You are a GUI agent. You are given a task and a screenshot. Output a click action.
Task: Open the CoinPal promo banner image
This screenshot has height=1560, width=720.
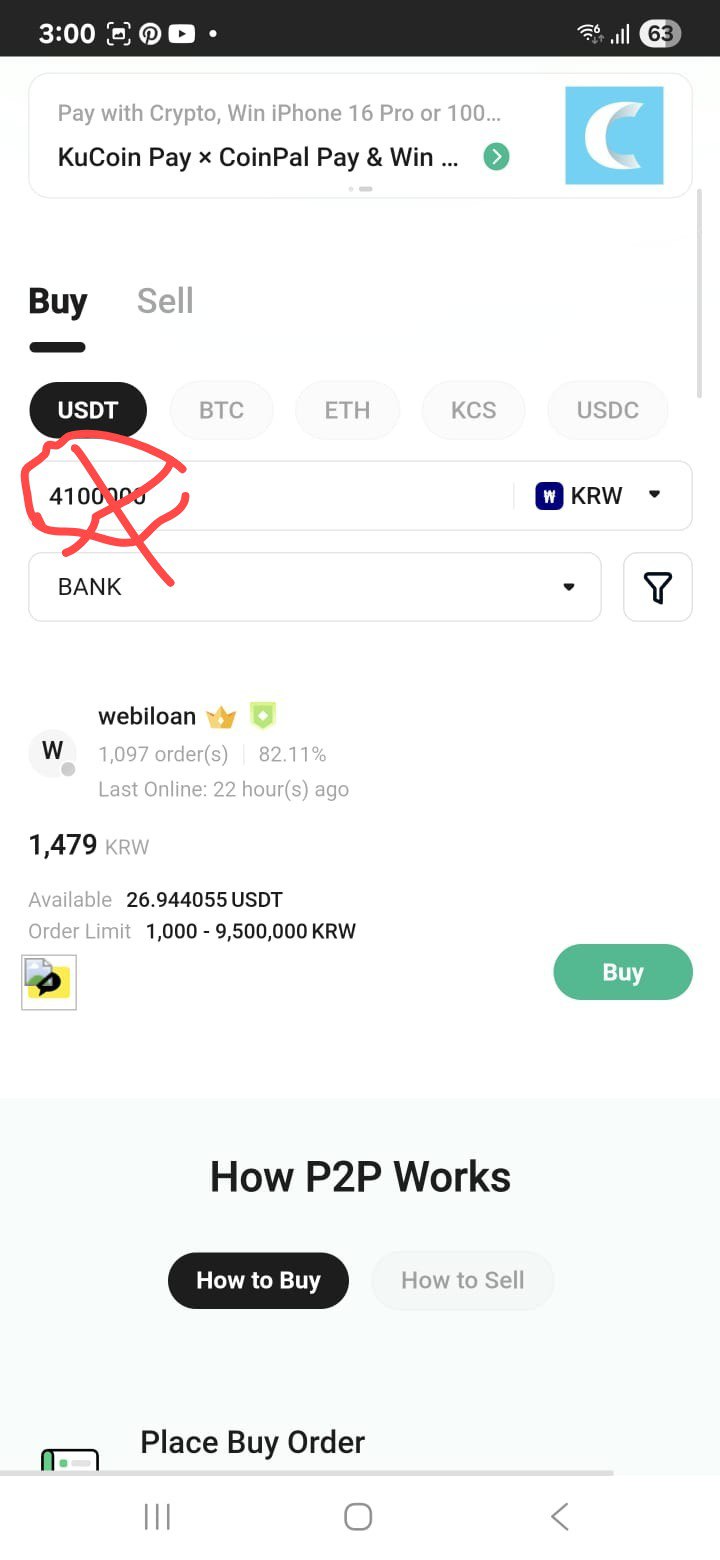[614, 135]
